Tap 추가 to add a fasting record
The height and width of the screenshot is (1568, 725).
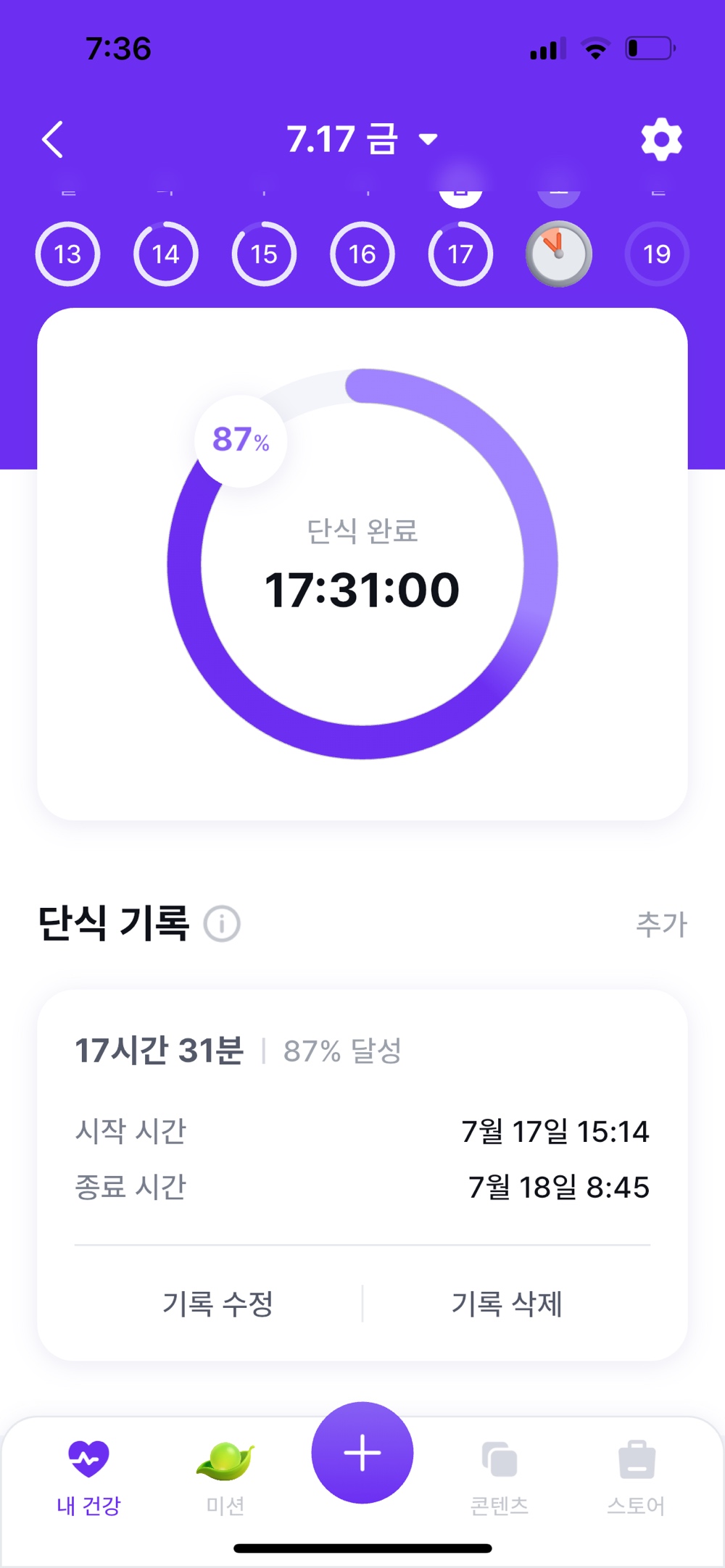[x=661, y=924]
